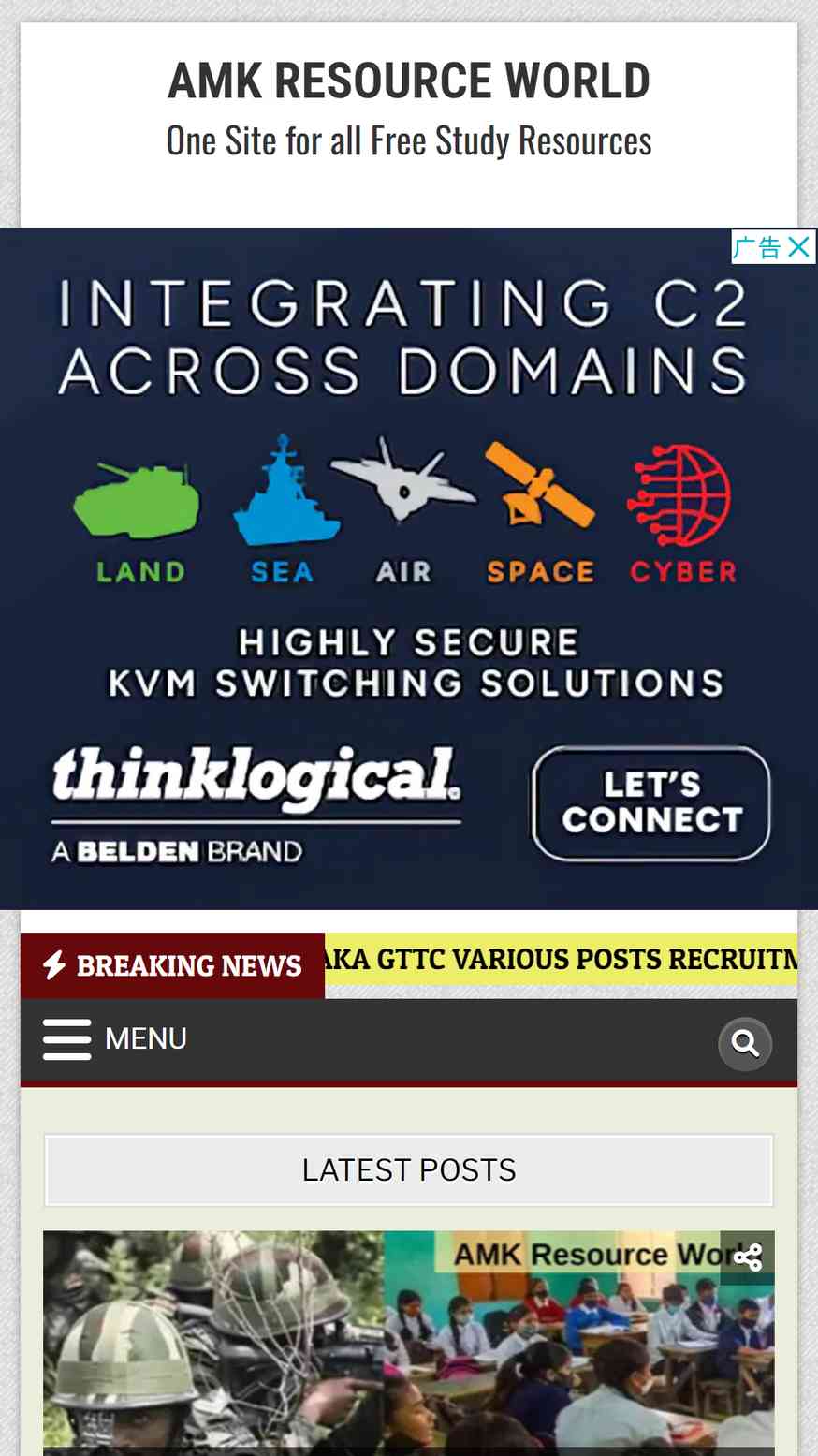Open the ad info icon beside close
Screen dimensions: 818x1456
pos(757,247)
